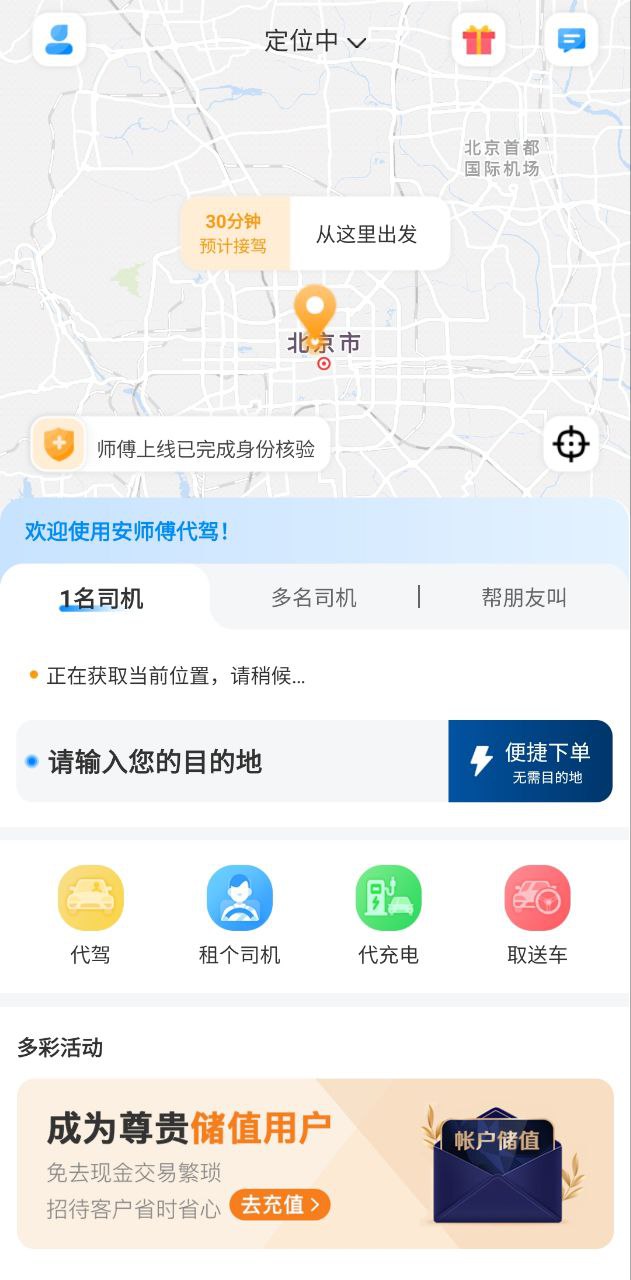This screenshot has height=1280, width=631.
Task: Tap the 请输入您的目的地 destination field
Action: pos(232,762)
